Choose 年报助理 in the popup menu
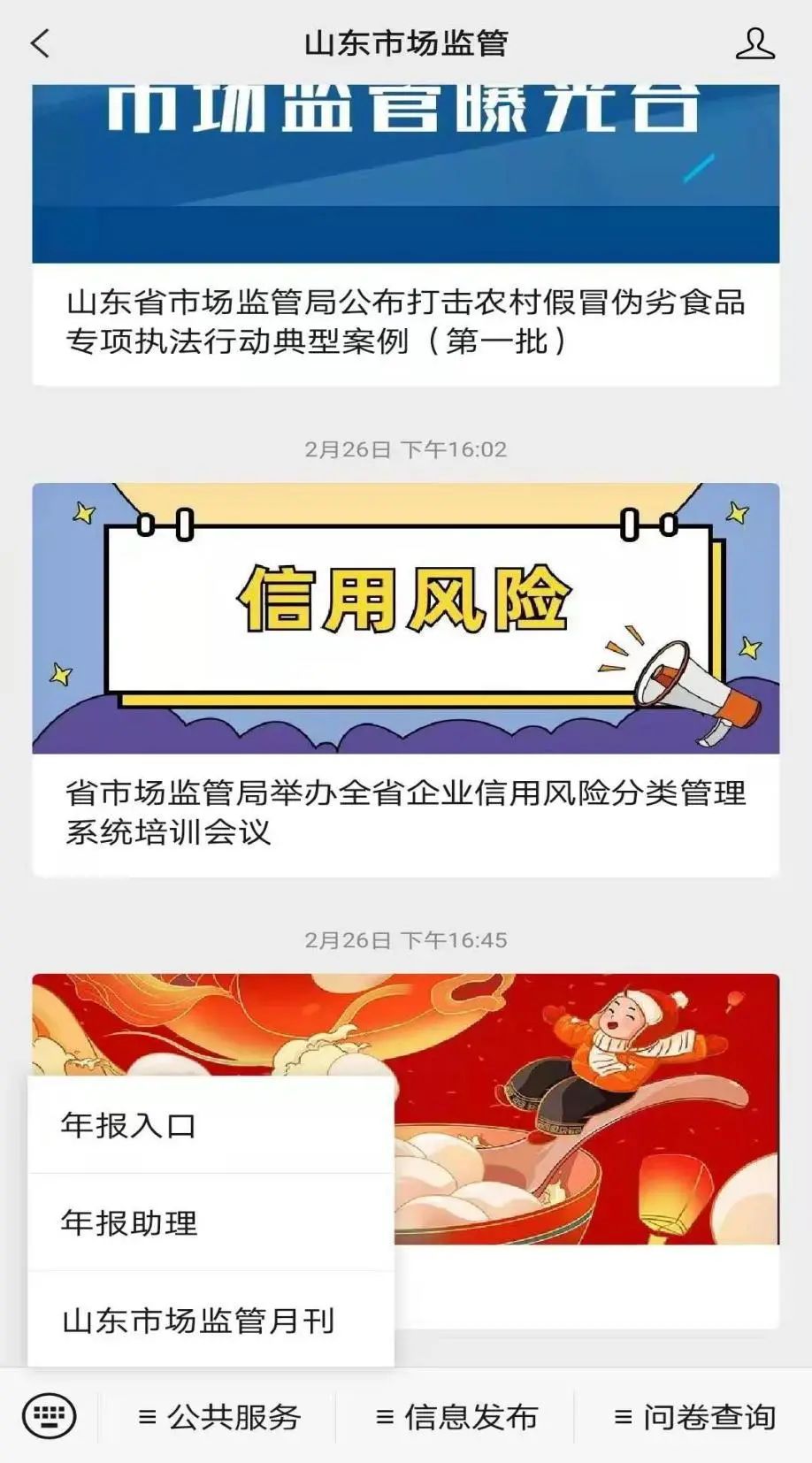This screenshot has width=812, height=1463. [211, 1223]
